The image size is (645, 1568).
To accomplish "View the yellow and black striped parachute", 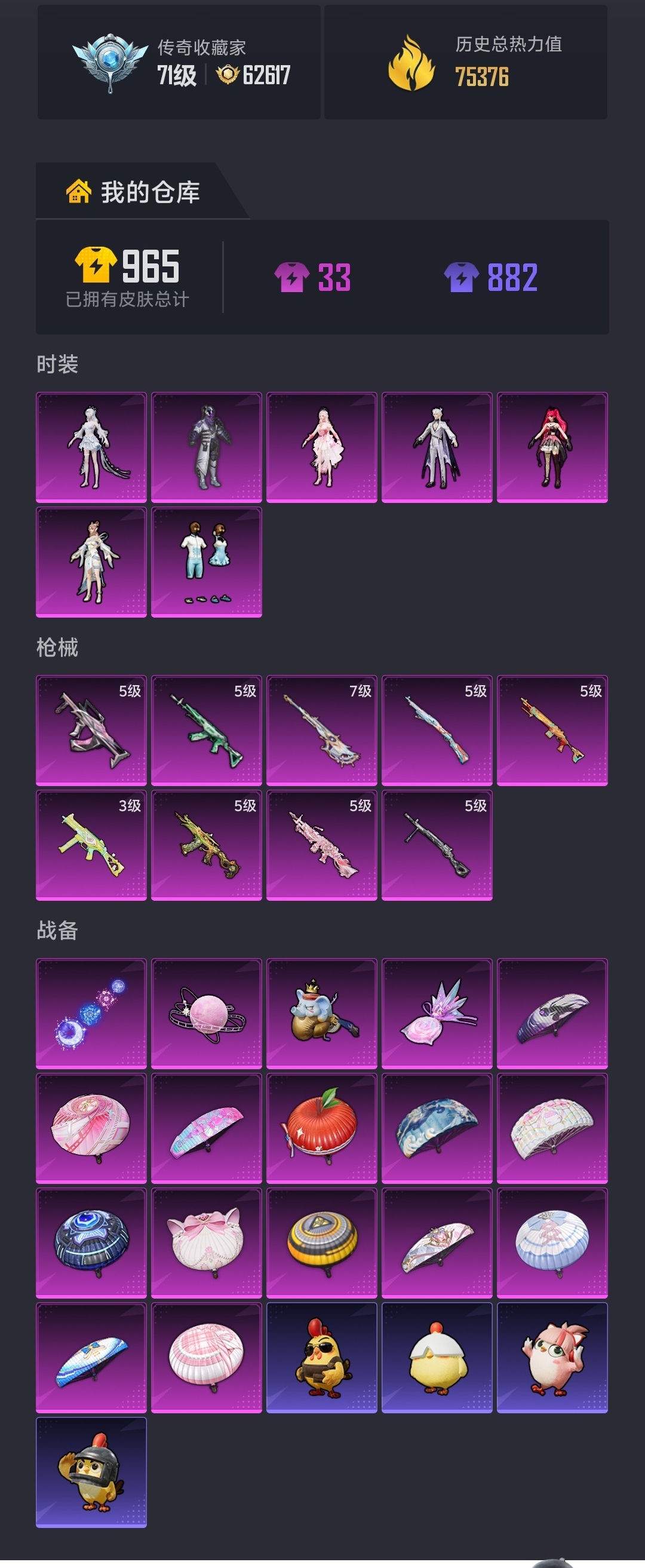I will [x=321, y=1243].
